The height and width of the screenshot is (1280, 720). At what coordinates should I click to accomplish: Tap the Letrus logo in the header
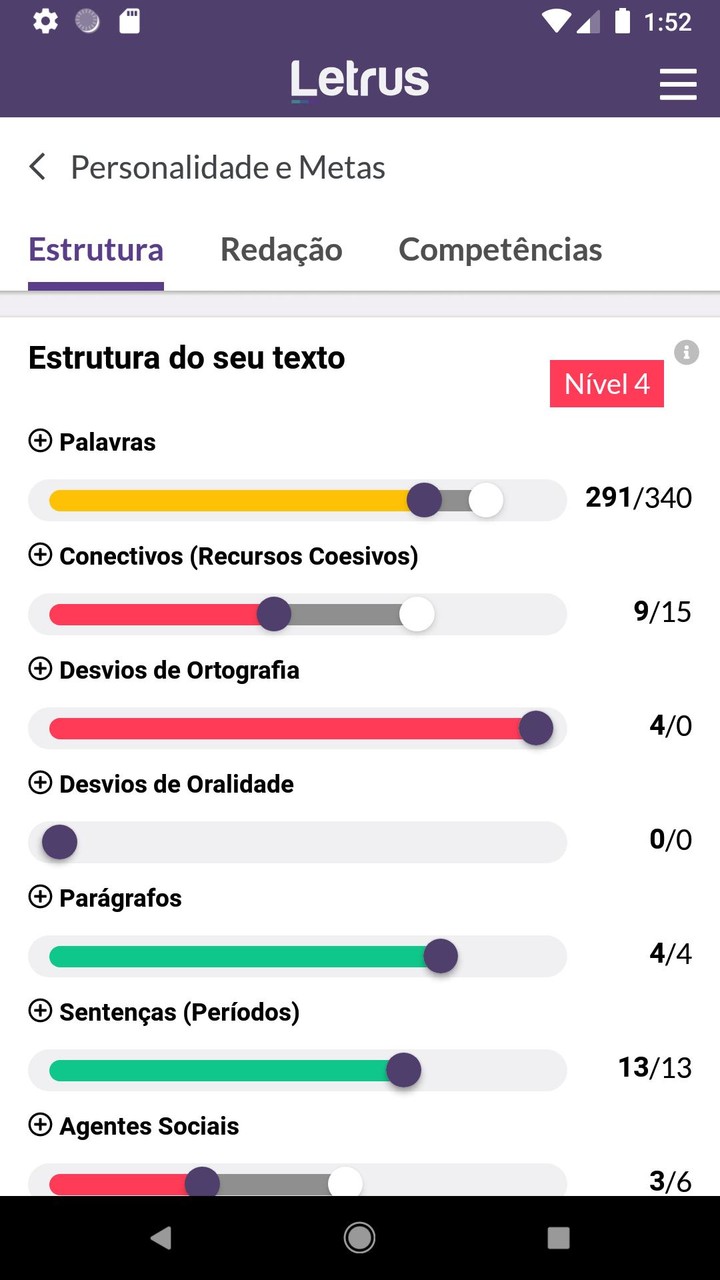pyautogui.click(x=359, y=78)
